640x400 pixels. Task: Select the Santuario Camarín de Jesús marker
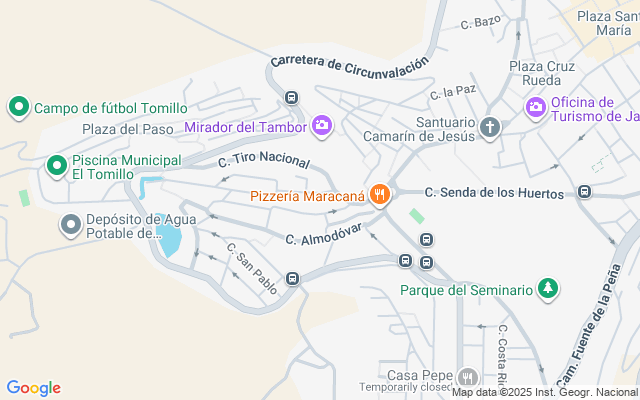coord(489,127)
